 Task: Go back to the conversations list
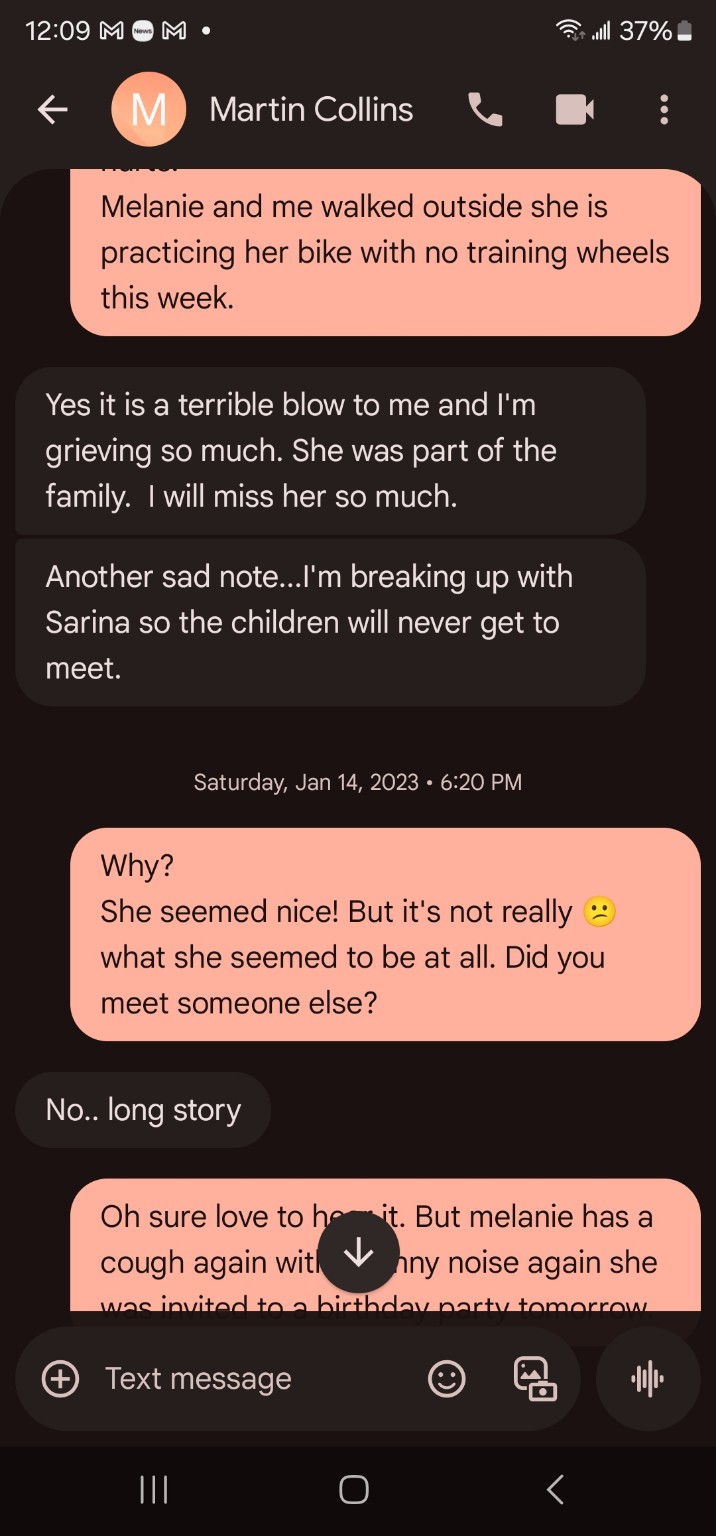(52, 110)
